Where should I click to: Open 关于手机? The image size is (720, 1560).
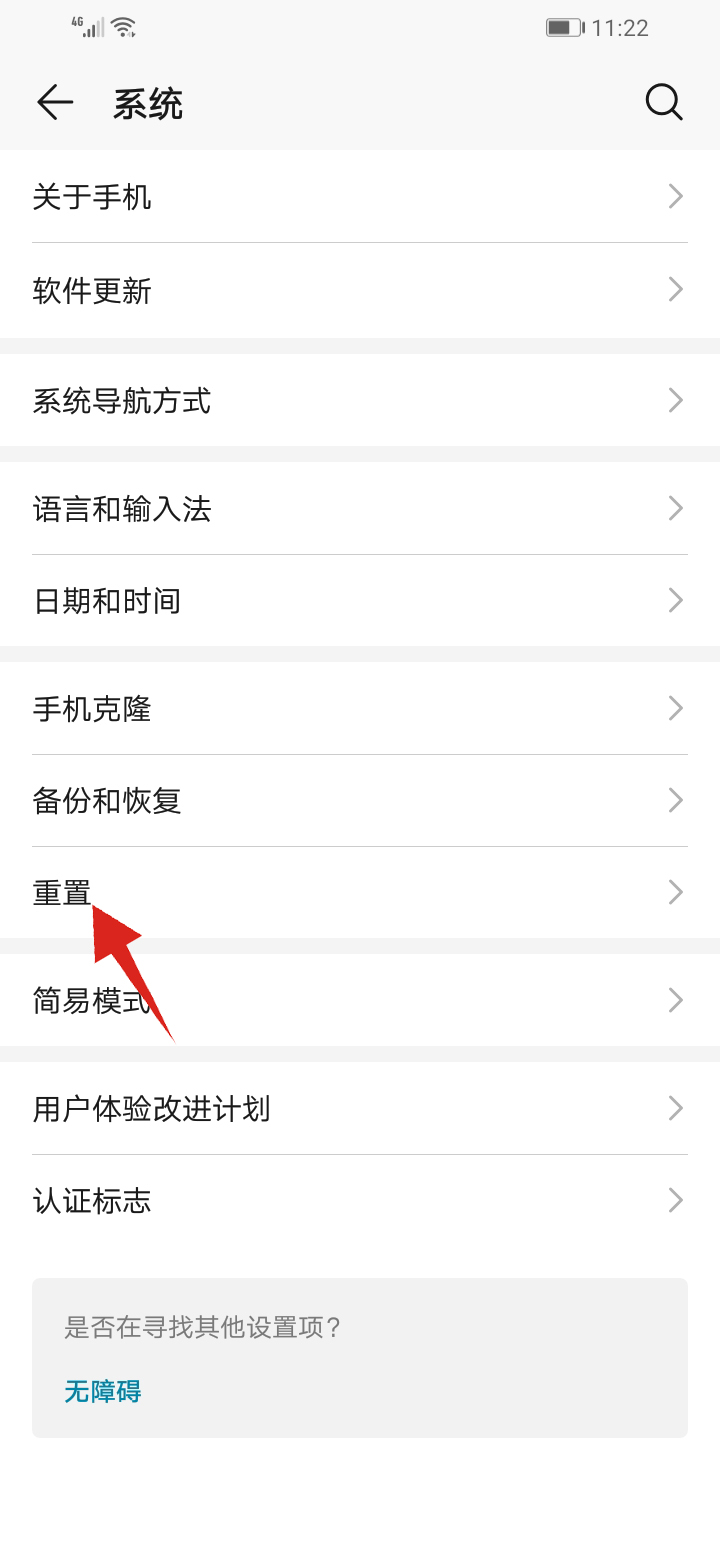(360, 197)
